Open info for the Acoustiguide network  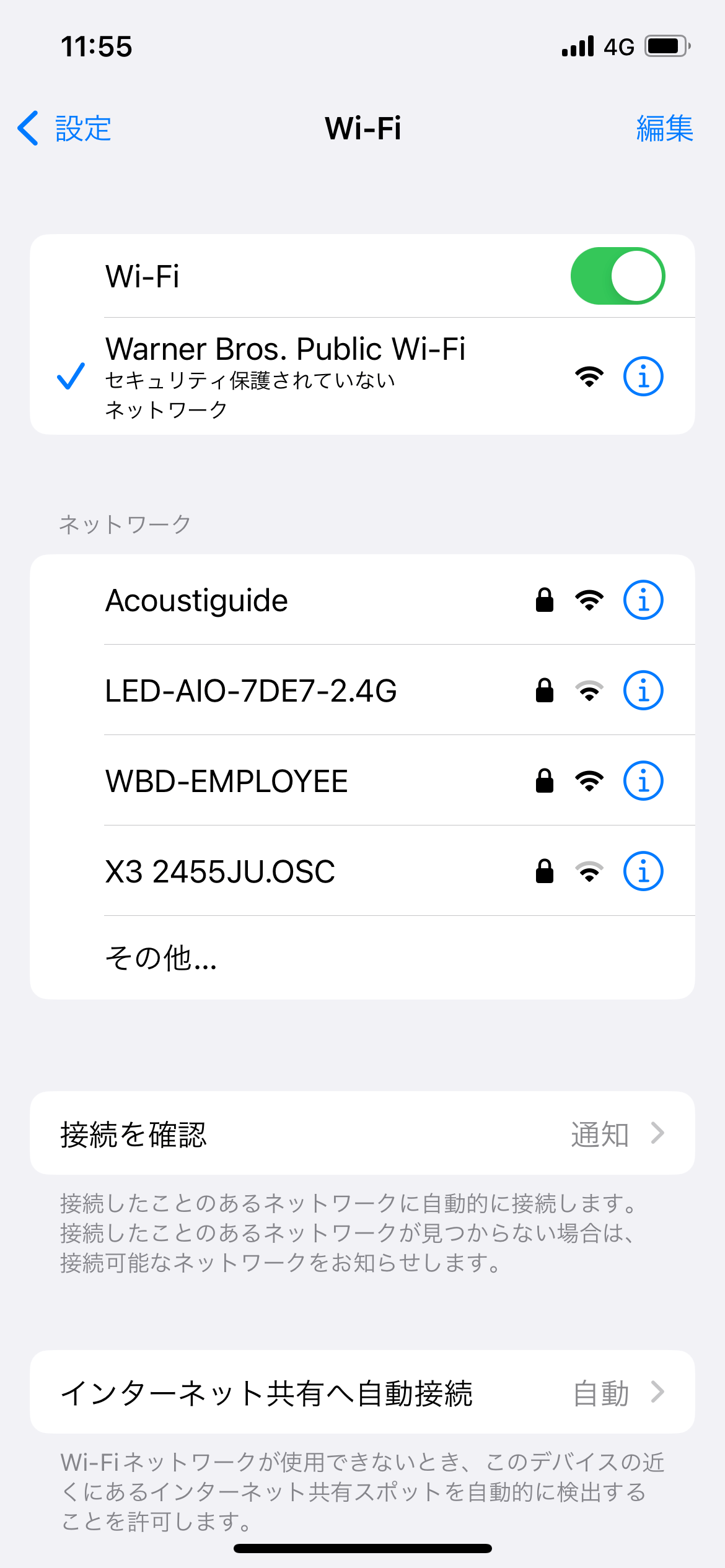pyautogui.click(x=643, y=599)
